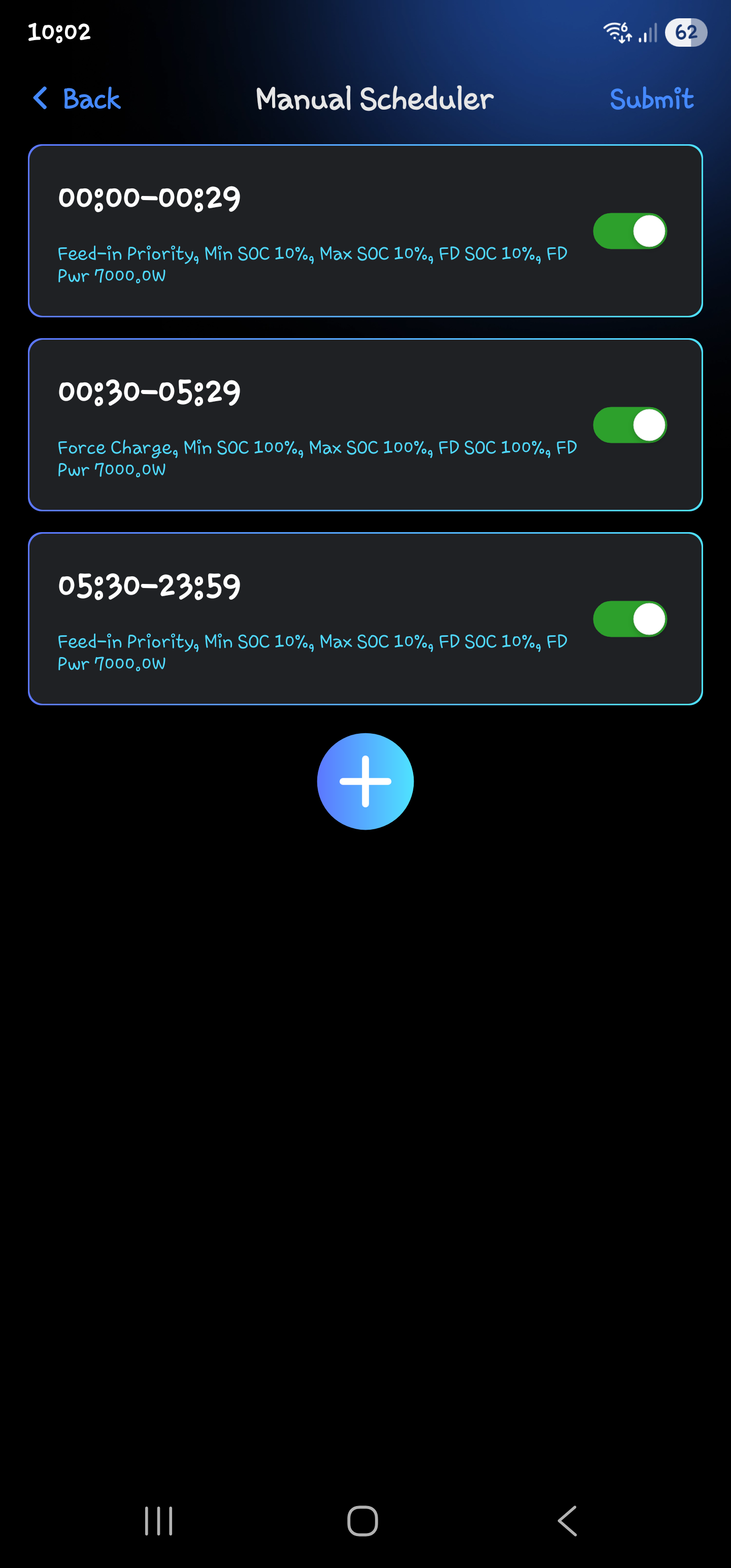Open the 00:30-05:29 Force Charge card

(305, 425)
